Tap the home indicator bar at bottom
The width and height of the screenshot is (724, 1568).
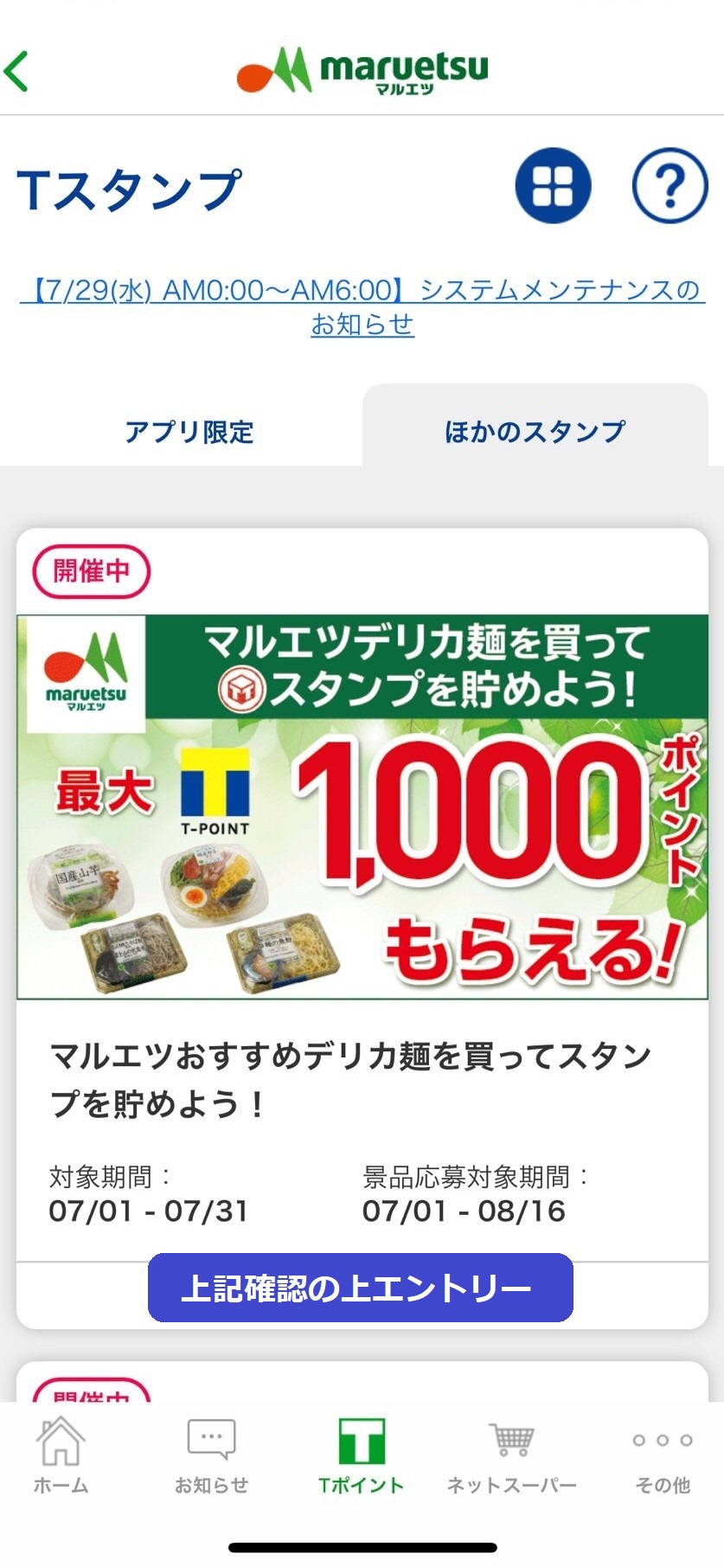pos(362,1546)
